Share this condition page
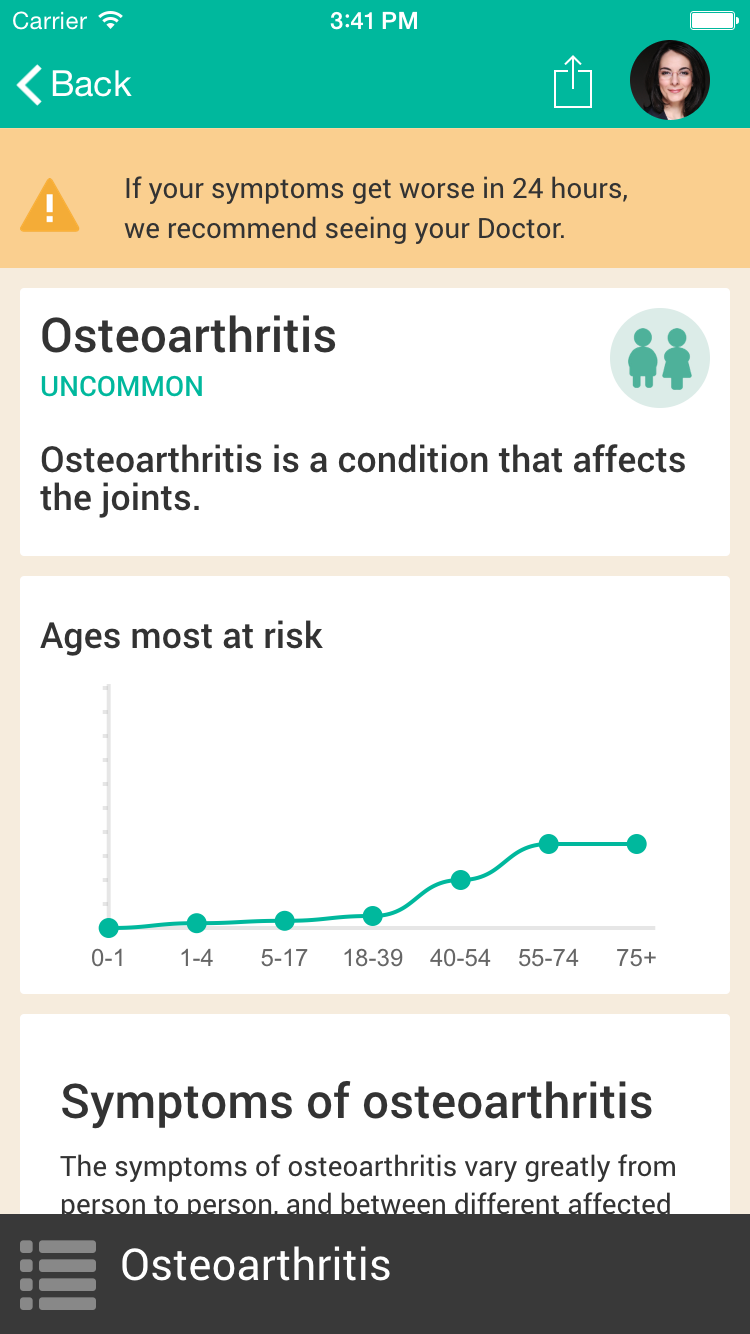Screen dimensions: 750x1334 tap(573, 81)
